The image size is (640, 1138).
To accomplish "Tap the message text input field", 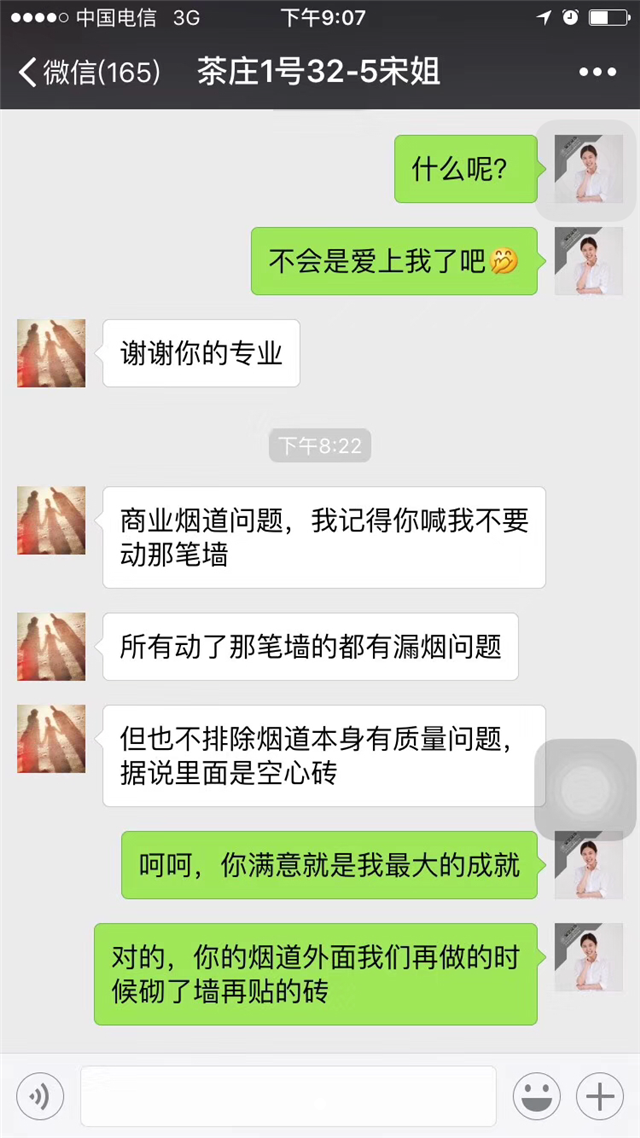I will [x=288, y=1097].
